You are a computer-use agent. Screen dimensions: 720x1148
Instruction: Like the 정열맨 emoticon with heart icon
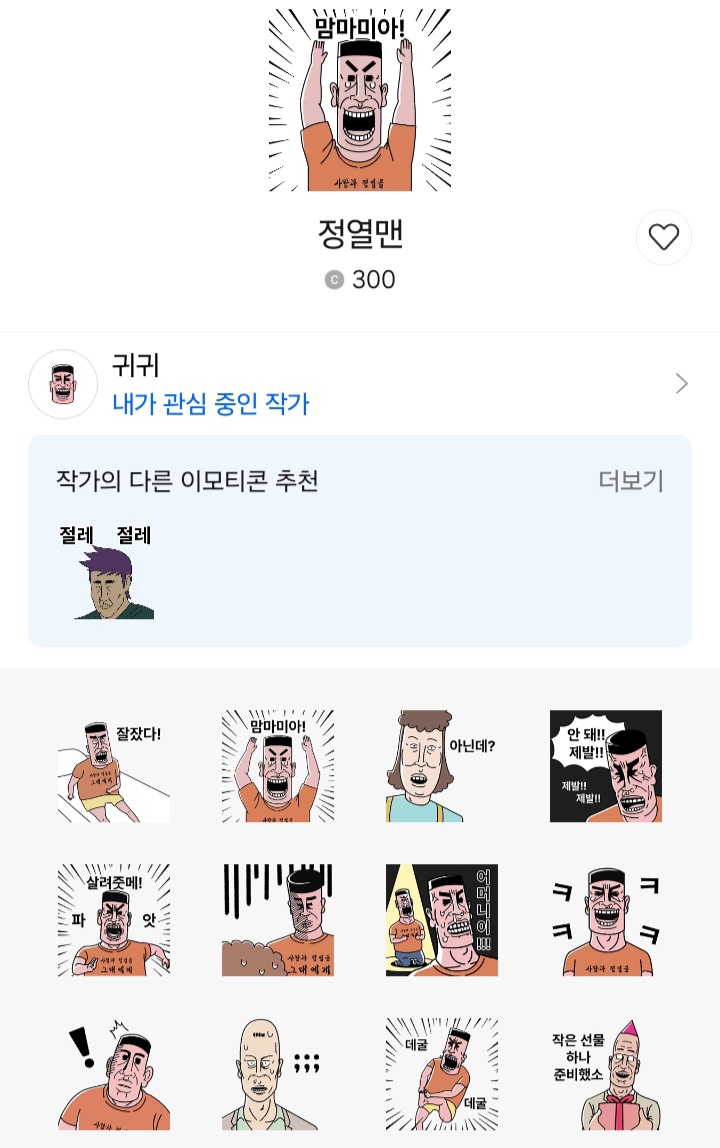coord(663,237)
